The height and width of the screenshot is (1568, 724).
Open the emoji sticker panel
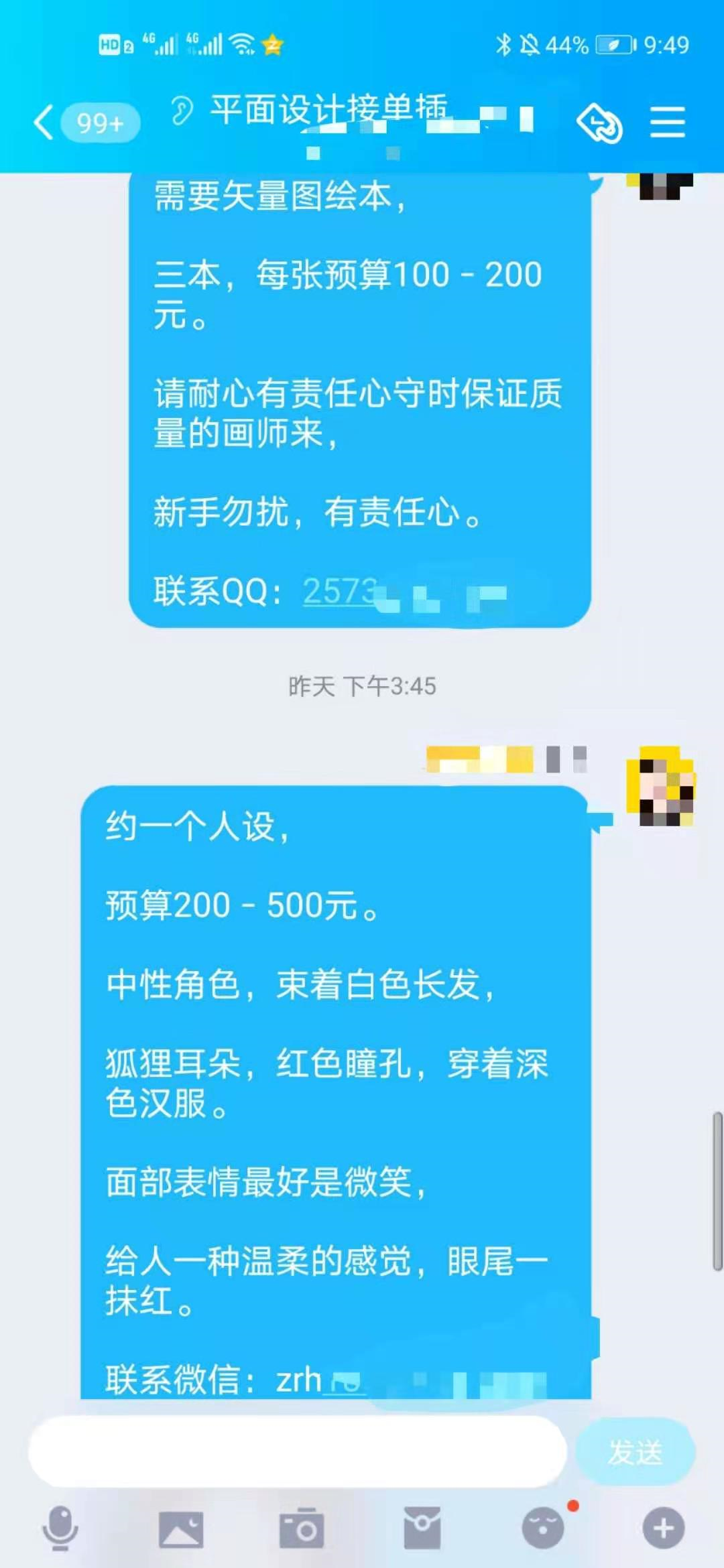(543, 1528)
